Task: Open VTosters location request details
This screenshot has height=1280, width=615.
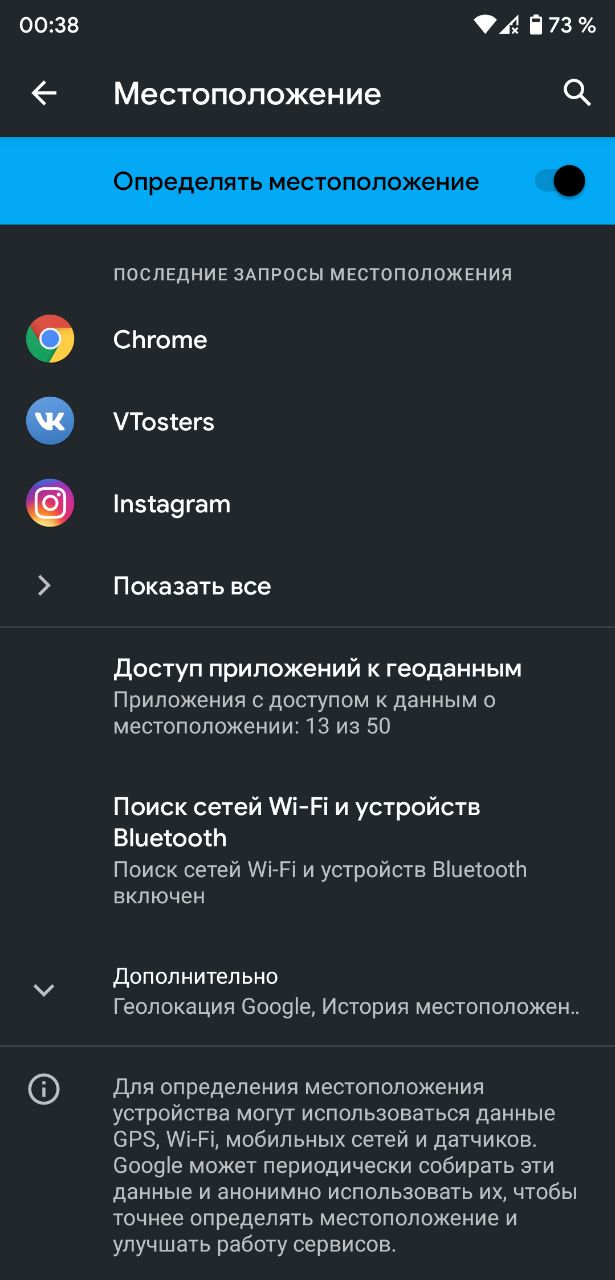Action: tap(164, 422)
